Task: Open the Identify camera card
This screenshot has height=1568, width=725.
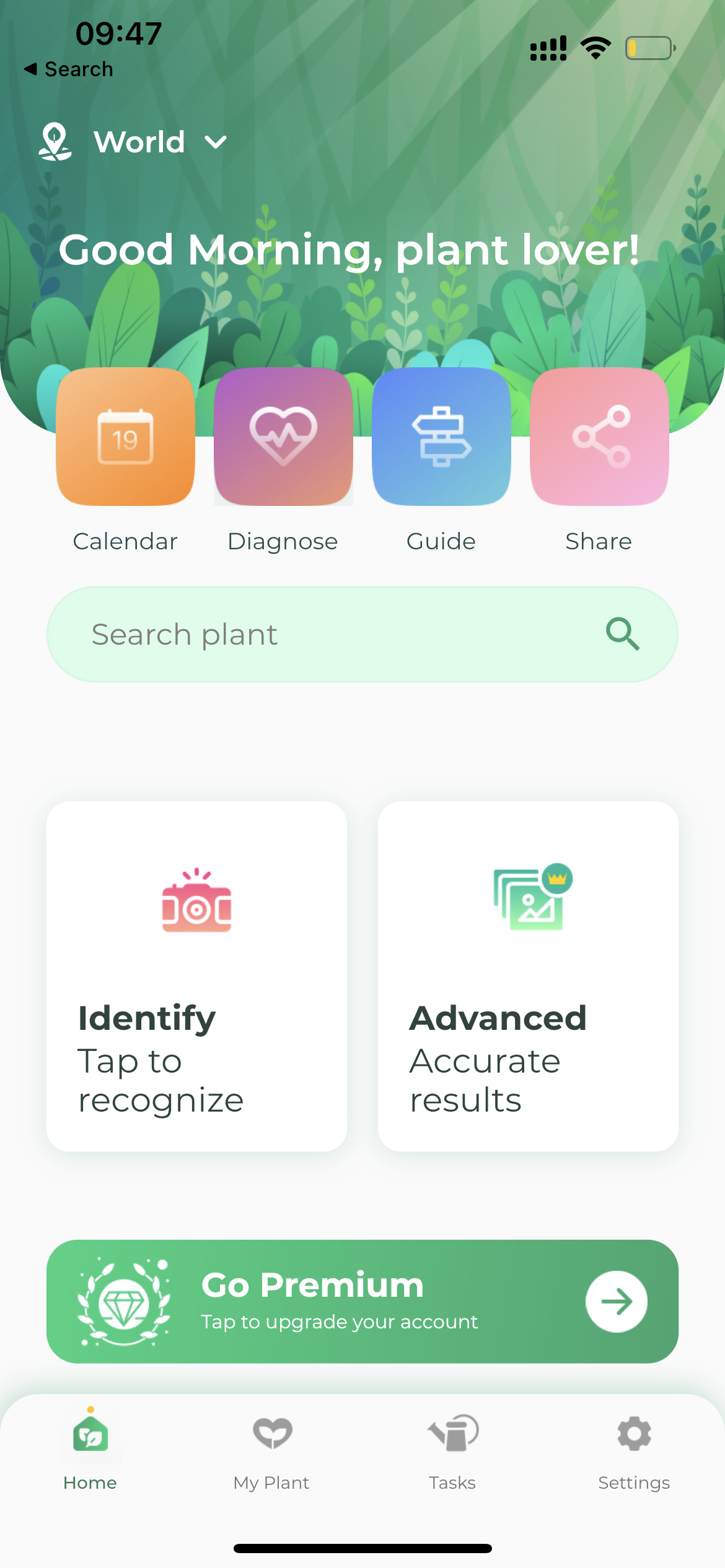Action: (196, 977)
